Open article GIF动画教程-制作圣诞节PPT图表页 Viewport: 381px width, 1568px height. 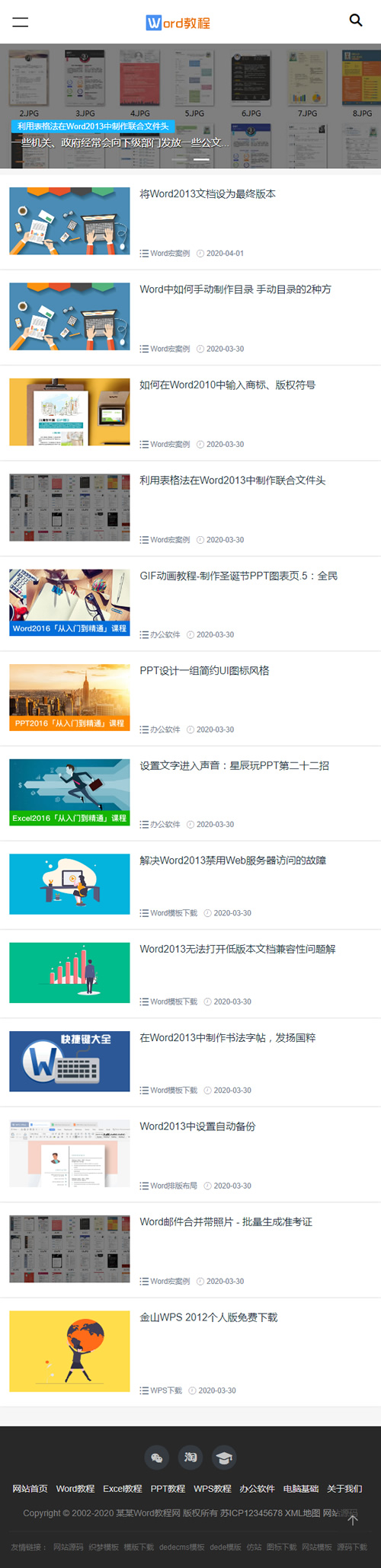pos(239,576)
